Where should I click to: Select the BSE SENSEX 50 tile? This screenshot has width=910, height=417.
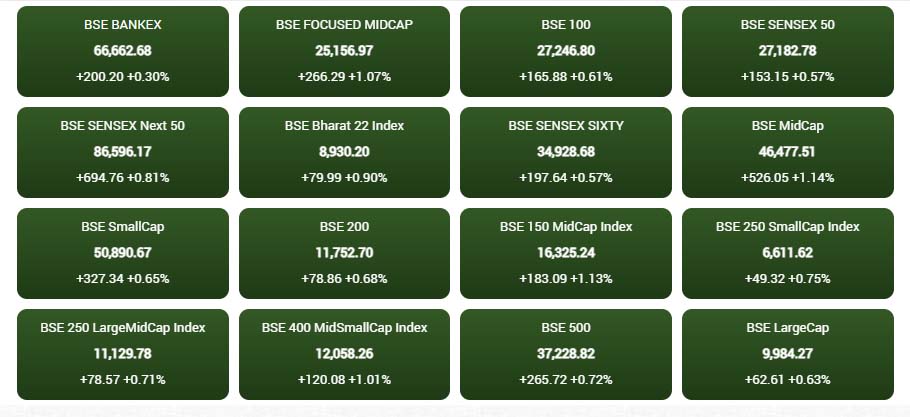(787, 51)
